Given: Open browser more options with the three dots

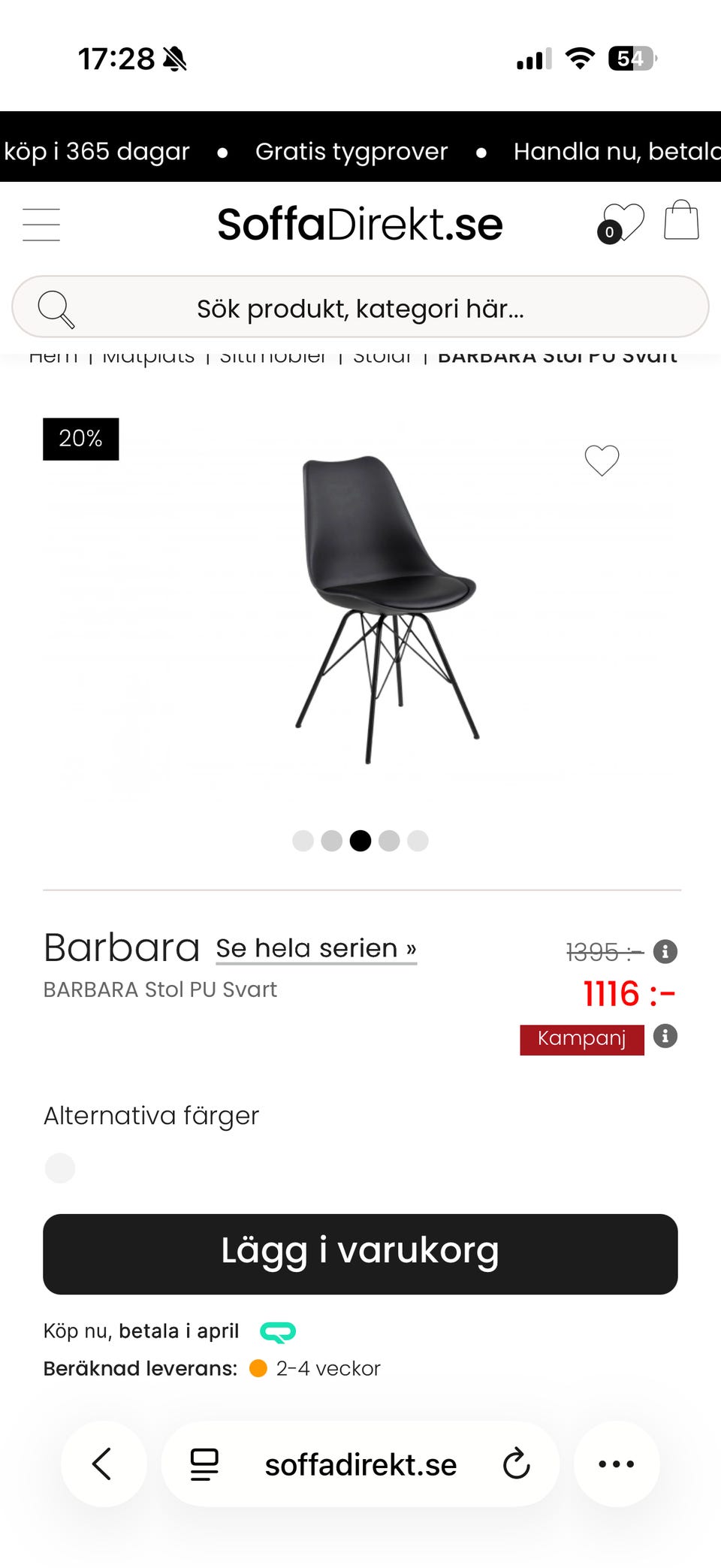Looking at the screenshot, I should coord(616,1464).
